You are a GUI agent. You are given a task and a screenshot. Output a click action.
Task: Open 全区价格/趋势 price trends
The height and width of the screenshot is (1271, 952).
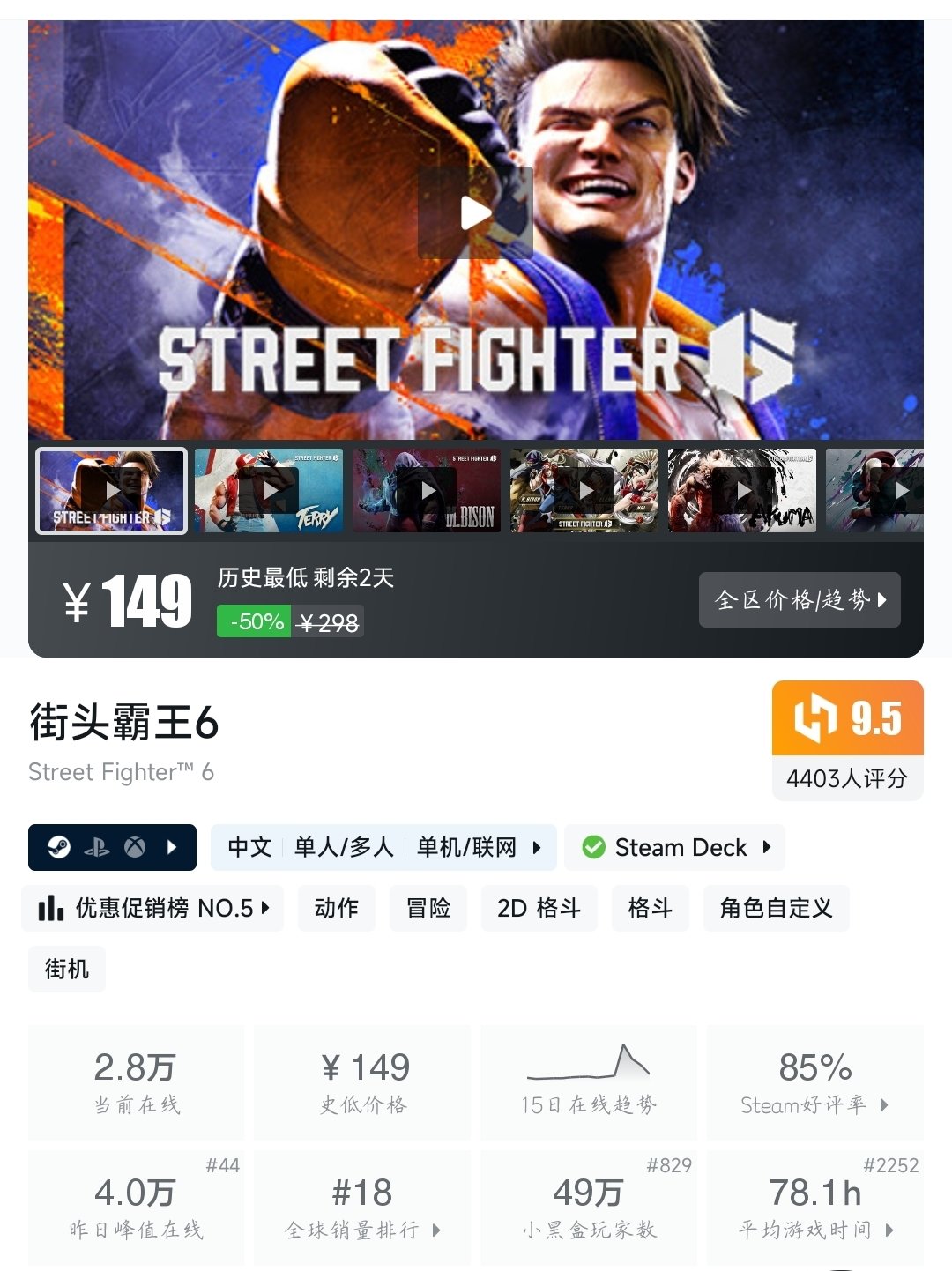click(x=800, y=600)
